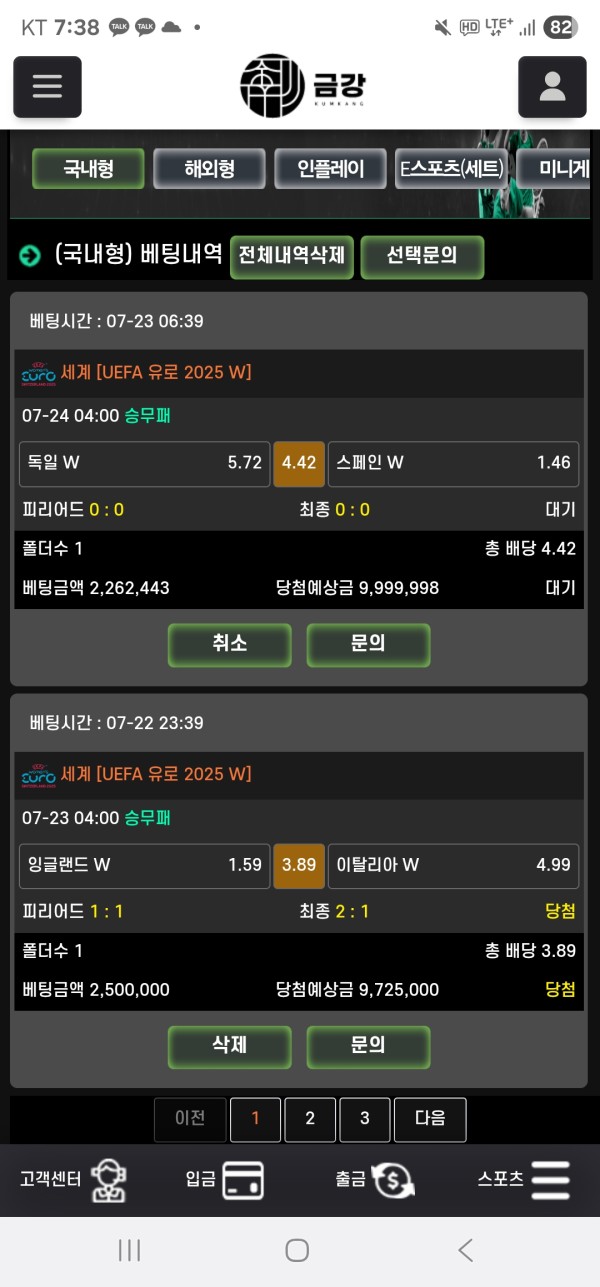Viewport: 600px width, 1287px height.
Task: Go to page 2 of betting history
Action: tap(310, 1119)
